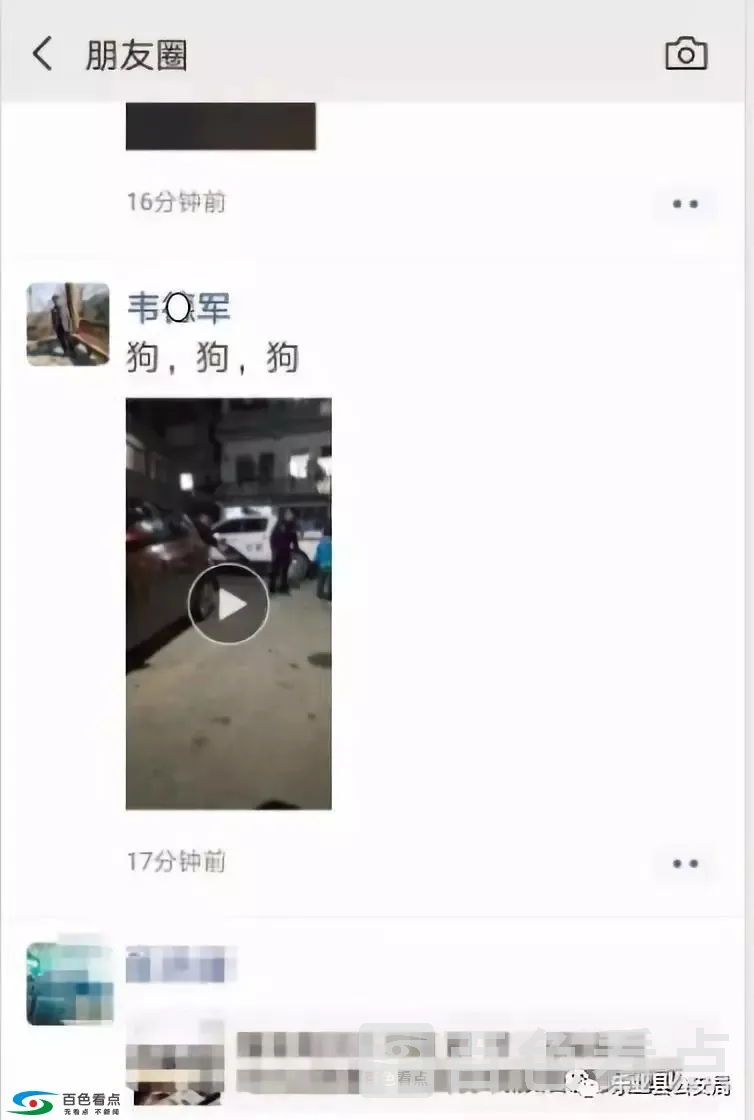
Task: Open the two-dot menu beside 16分钟前
Action: tap(685, 204)
